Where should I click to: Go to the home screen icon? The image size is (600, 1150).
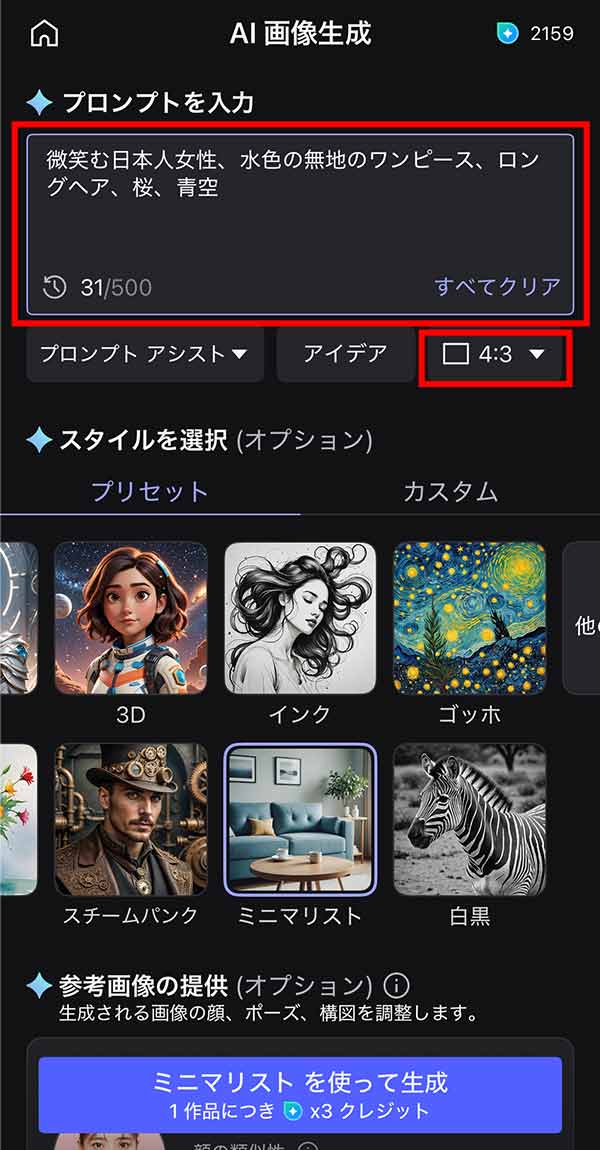tap(45, 34)
